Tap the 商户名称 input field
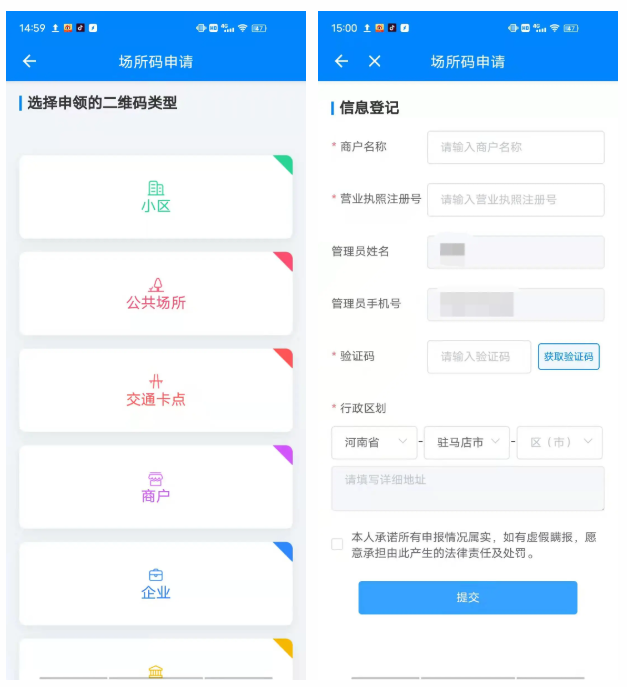The width and height of the screenshot is (627, 687). 515,147
